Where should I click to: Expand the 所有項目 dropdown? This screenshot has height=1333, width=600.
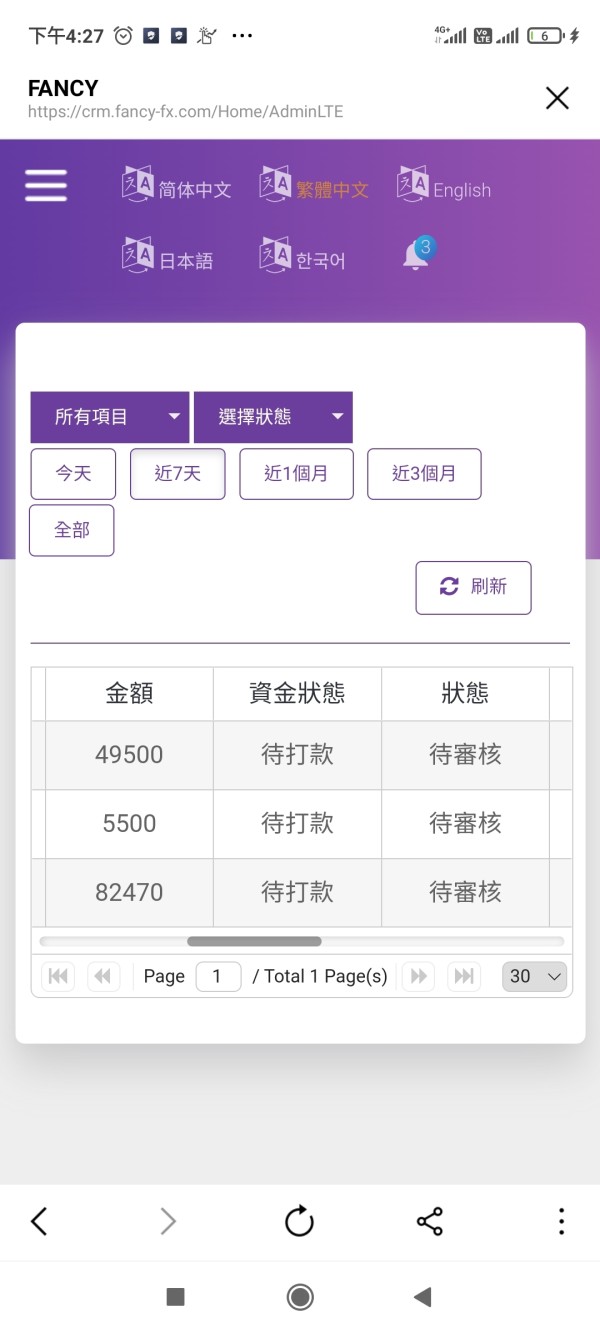110,417
